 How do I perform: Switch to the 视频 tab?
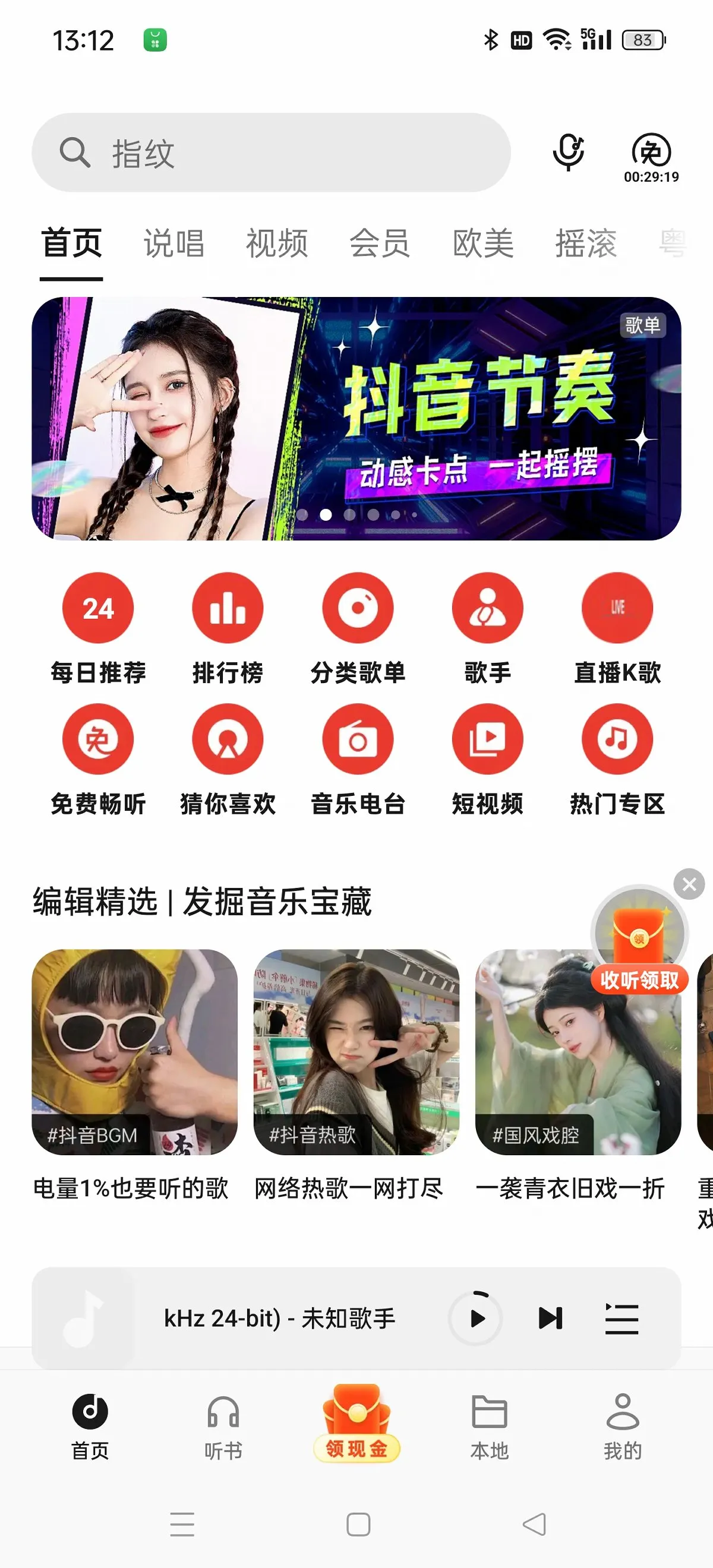277,244
